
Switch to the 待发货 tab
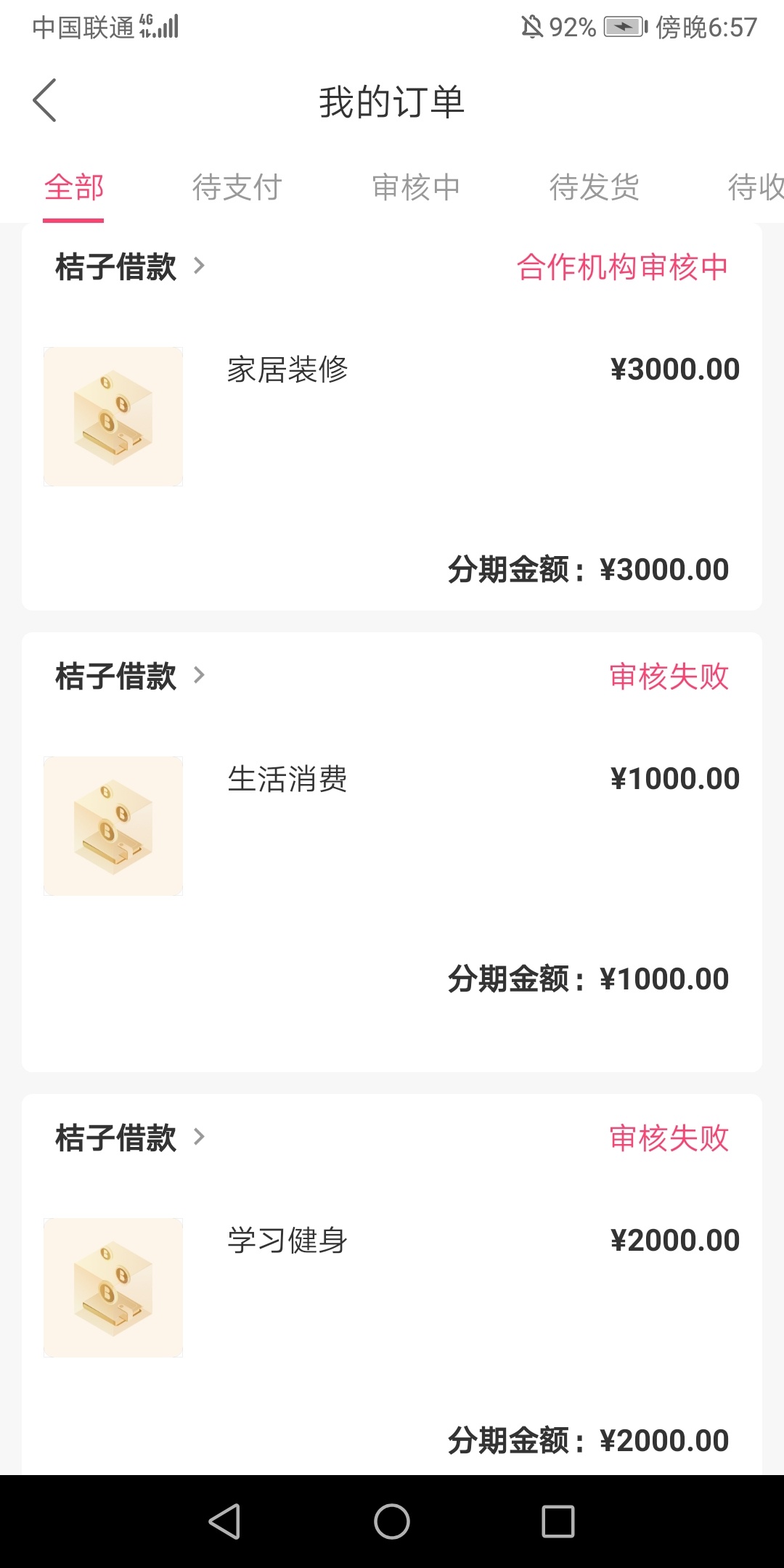[595, 187]
